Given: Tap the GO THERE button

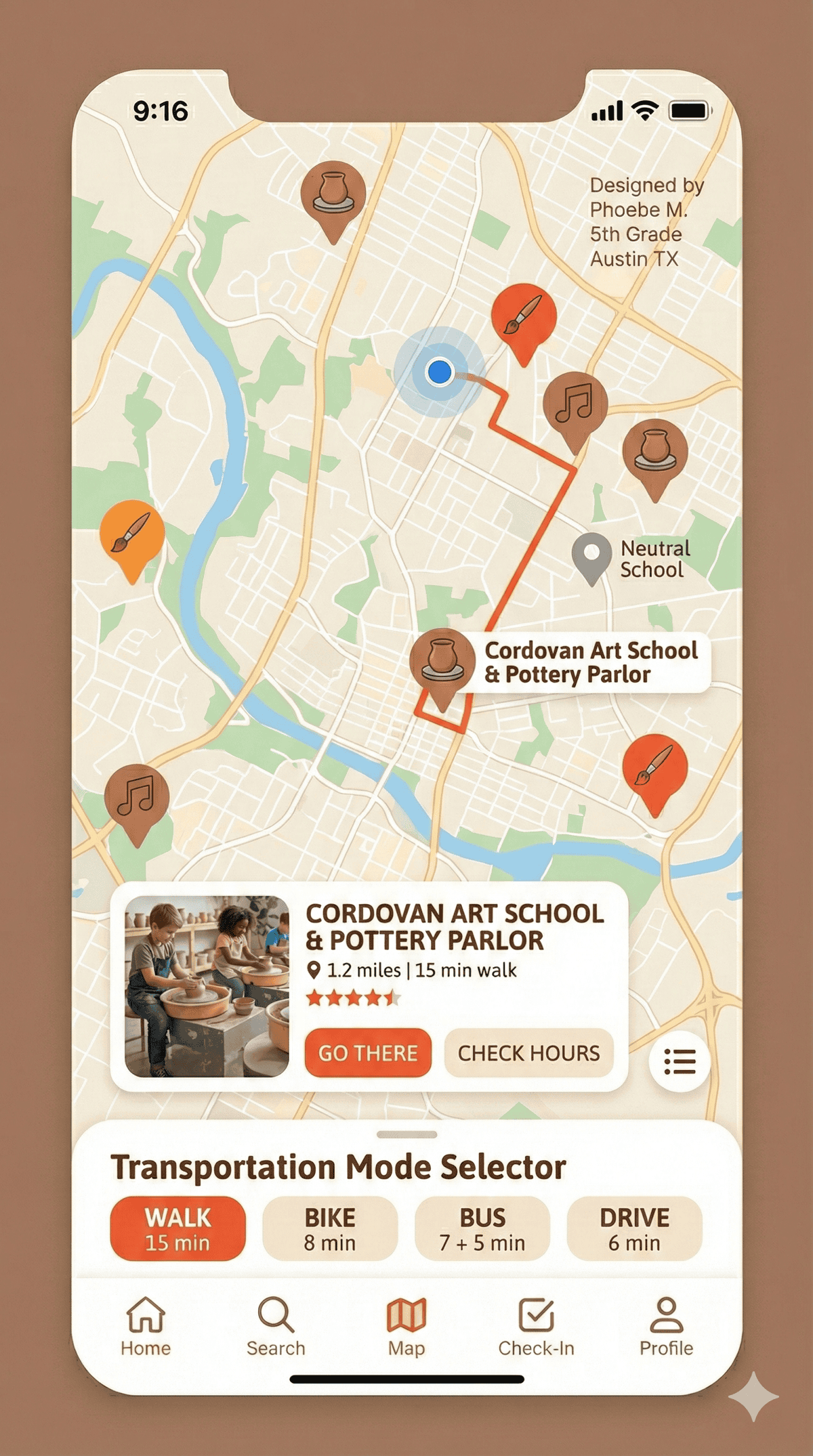Looking at the screenshot, I should point(368,1052).
